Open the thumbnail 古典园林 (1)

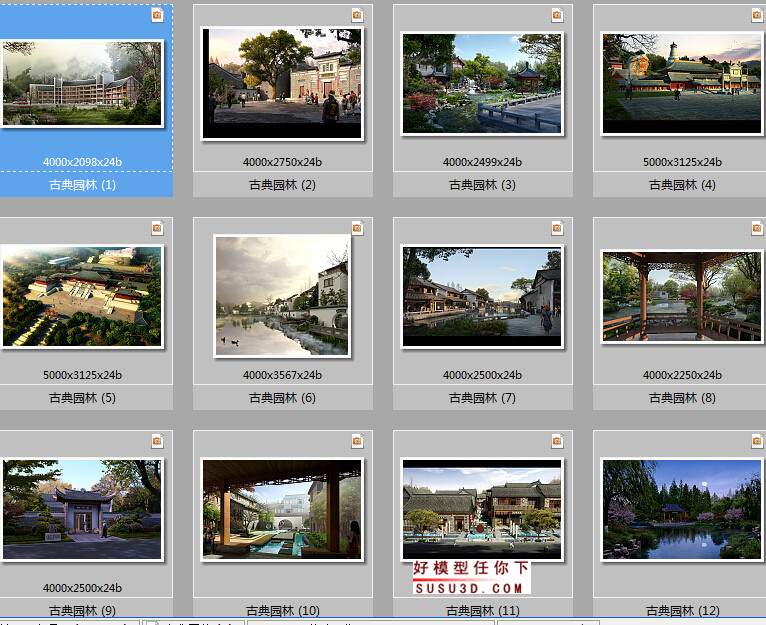tap(83, 84)
